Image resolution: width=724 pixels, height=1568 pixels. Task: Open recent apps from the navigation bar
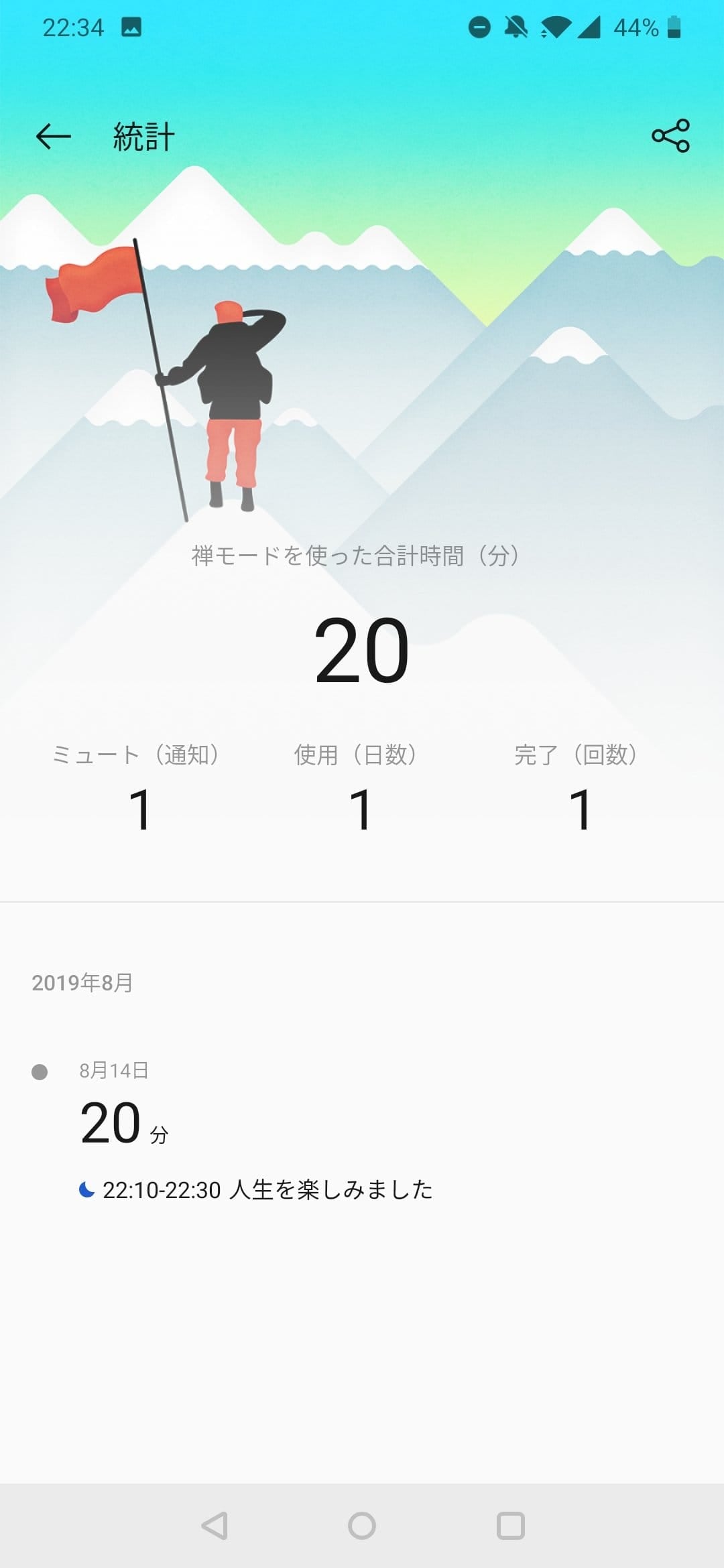click(510, 1526)
